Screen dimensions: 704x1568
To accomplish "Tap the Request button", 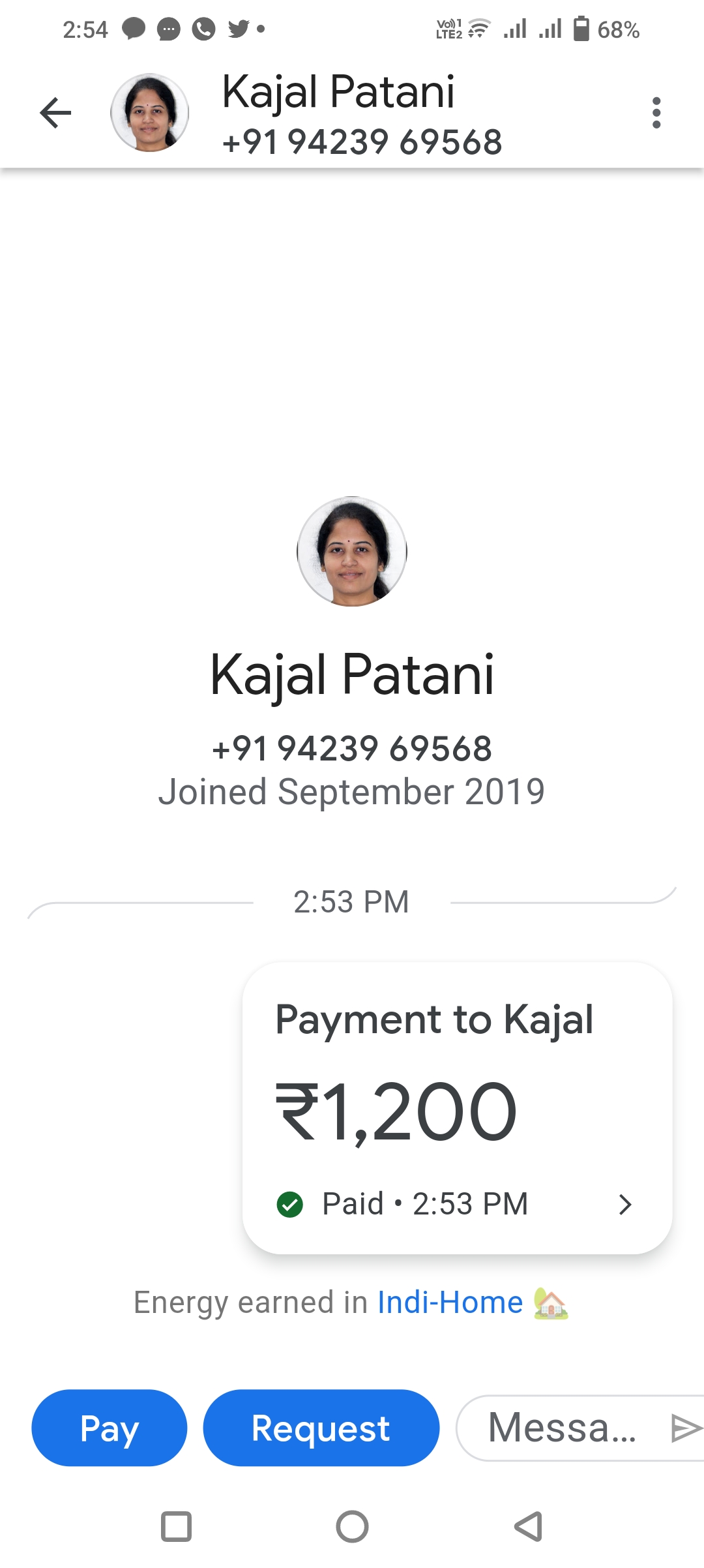I will tap(321, 1428).
